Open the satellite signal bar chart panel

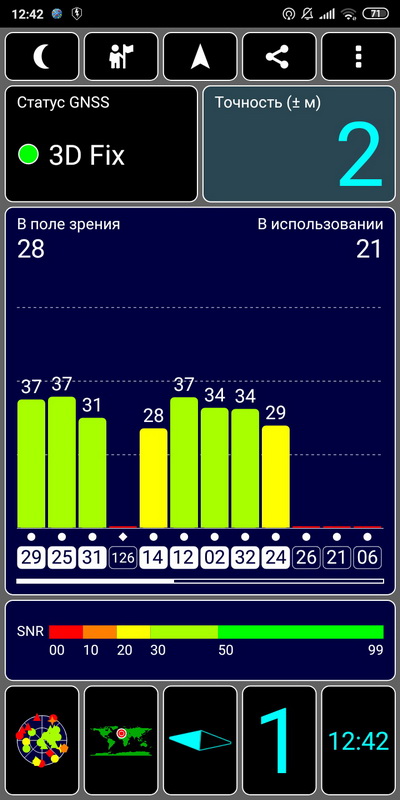(x=200, y=401)
